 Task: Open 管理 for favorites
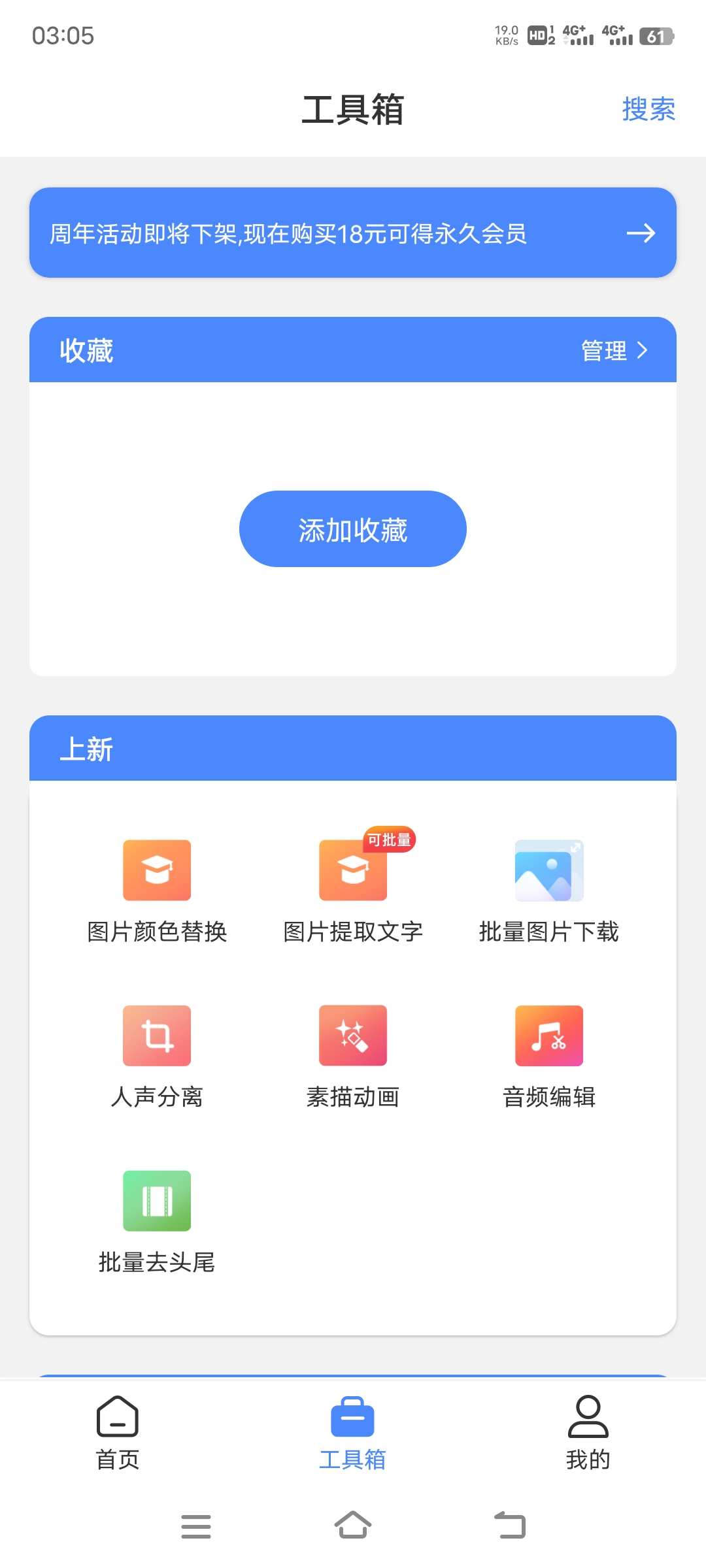[x=614, y=350]
